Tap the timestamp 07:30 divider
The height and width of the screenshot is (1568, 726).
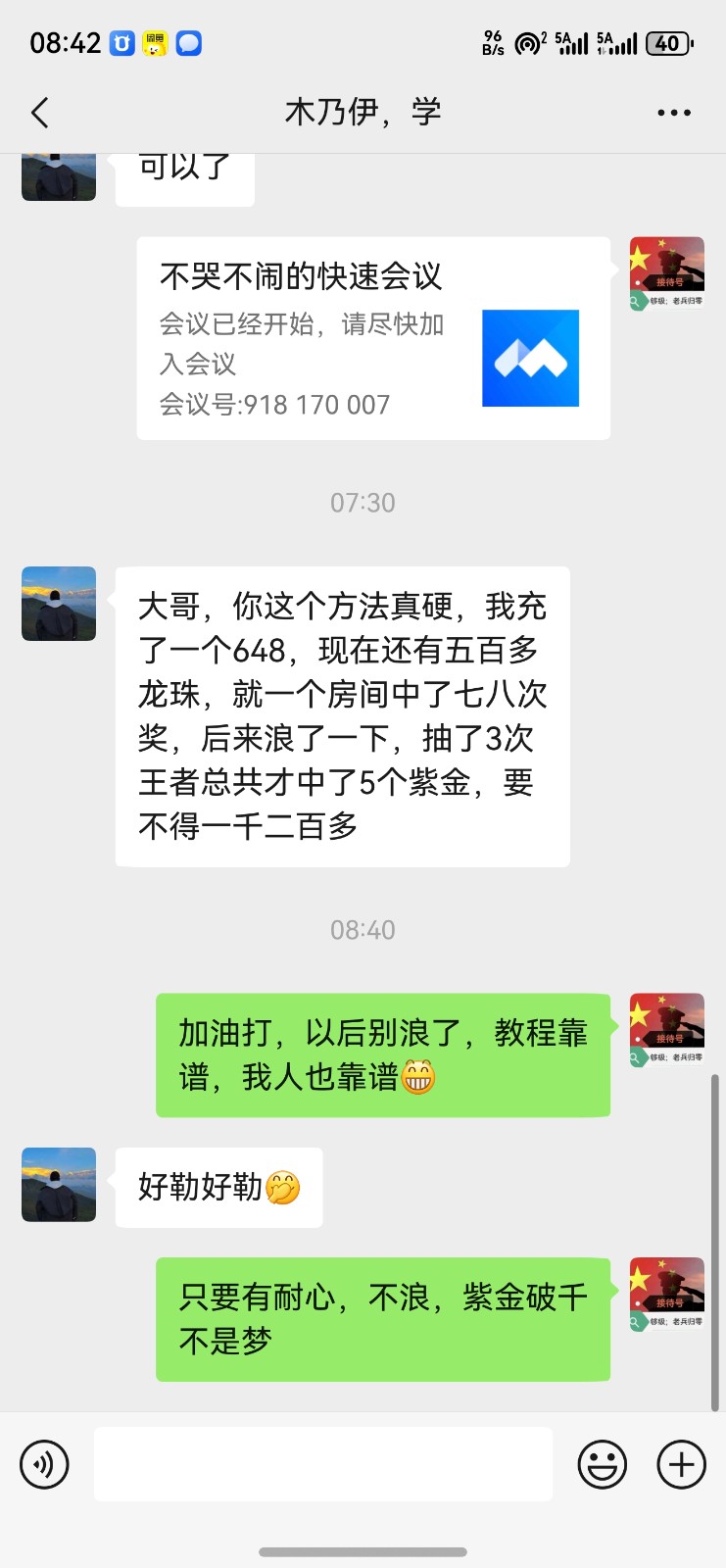tap(363, 503)
